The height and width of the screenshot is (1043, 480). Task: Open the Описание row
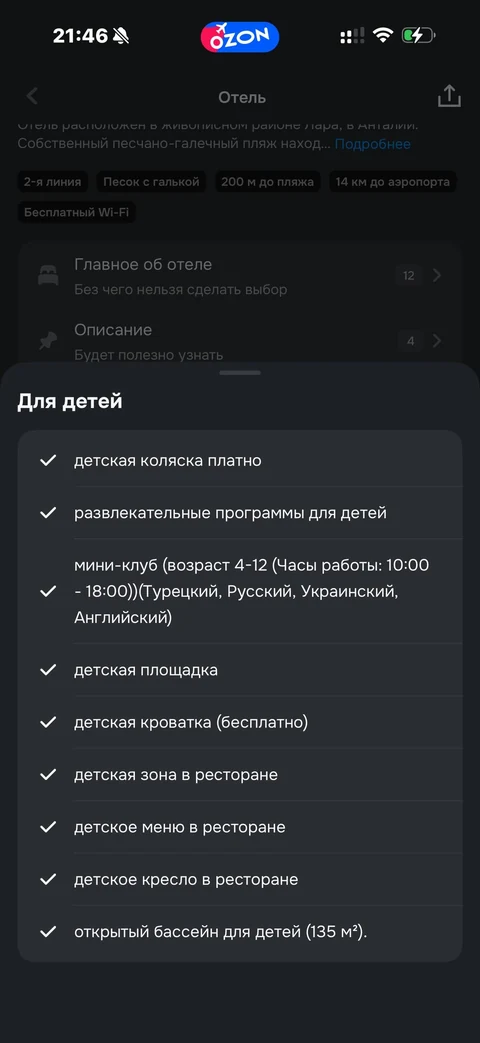click(240, 341)
